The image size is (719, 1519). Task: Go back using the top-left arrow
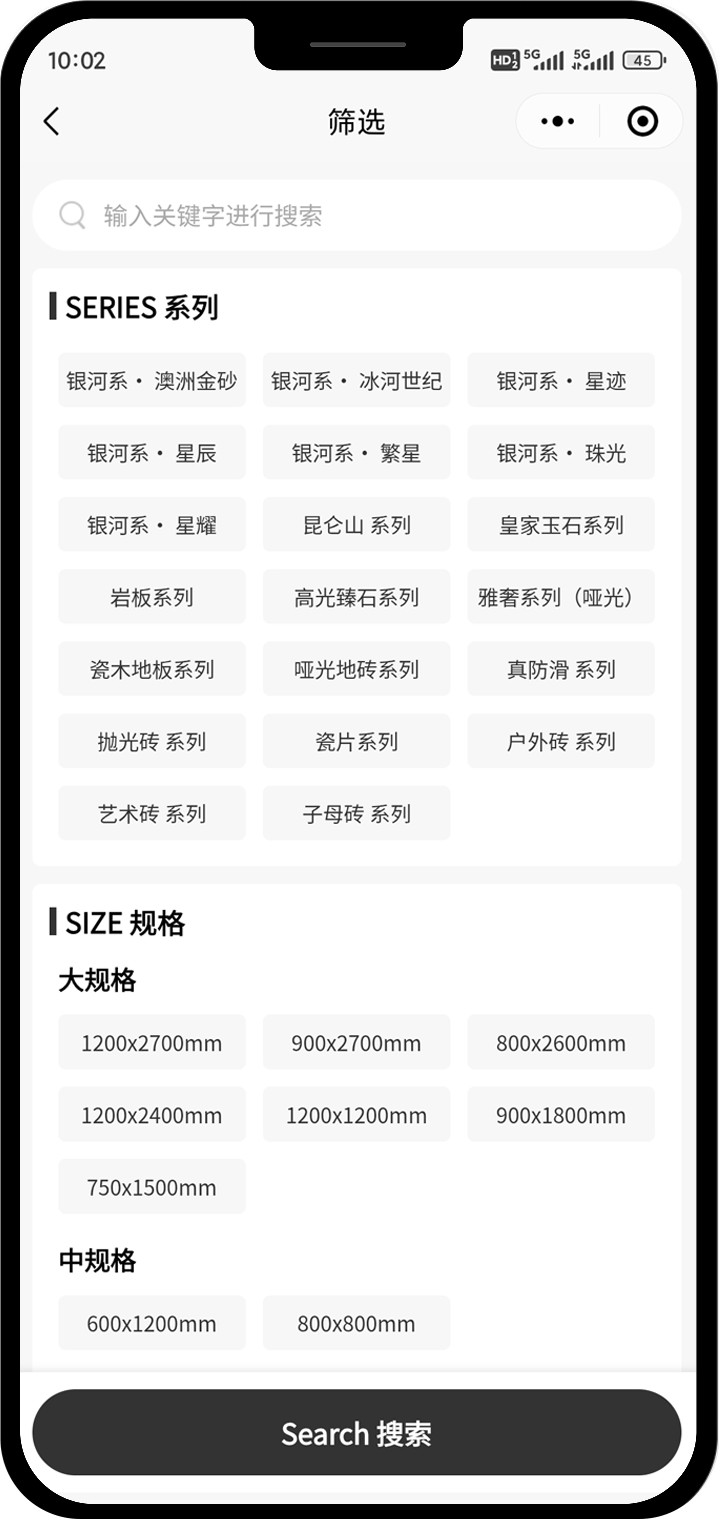point(52,122)
